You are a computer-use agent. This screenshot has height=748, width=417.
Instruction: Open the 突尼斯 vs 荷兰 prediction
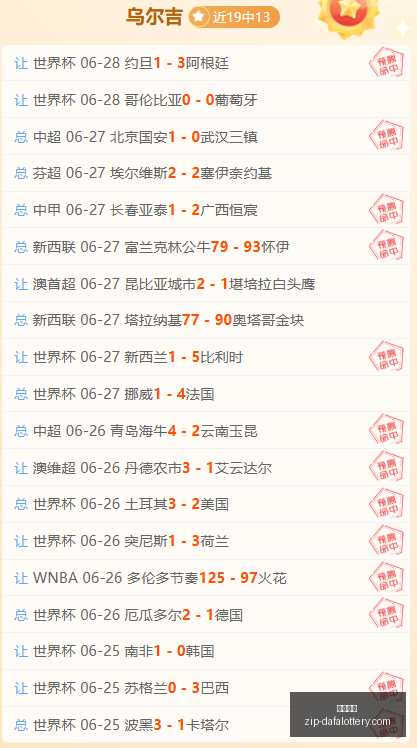pyautogui.click(x=206, y=541)
